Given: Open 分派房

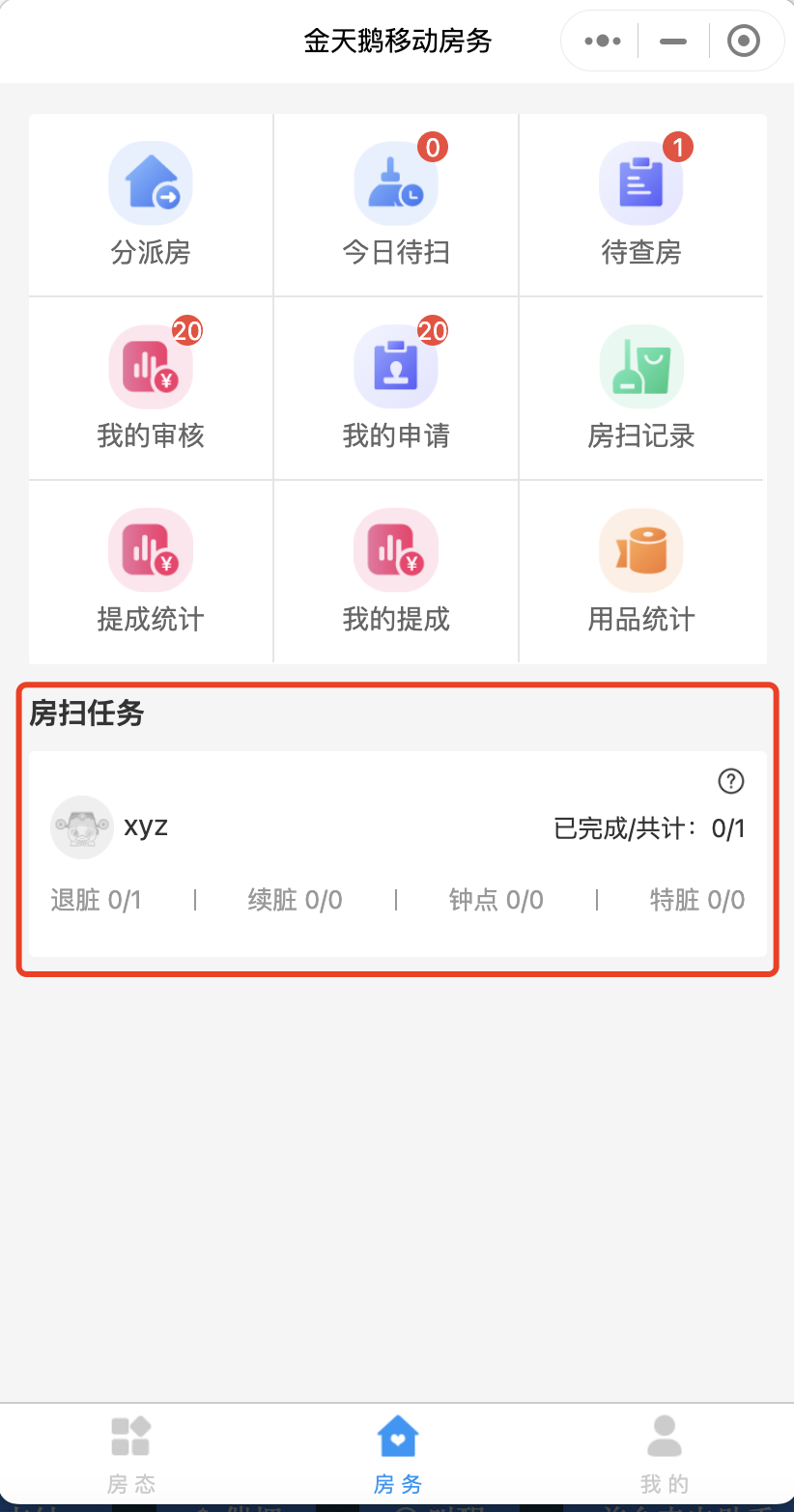Looking at the screenshot, I should (x=151, y=204).
